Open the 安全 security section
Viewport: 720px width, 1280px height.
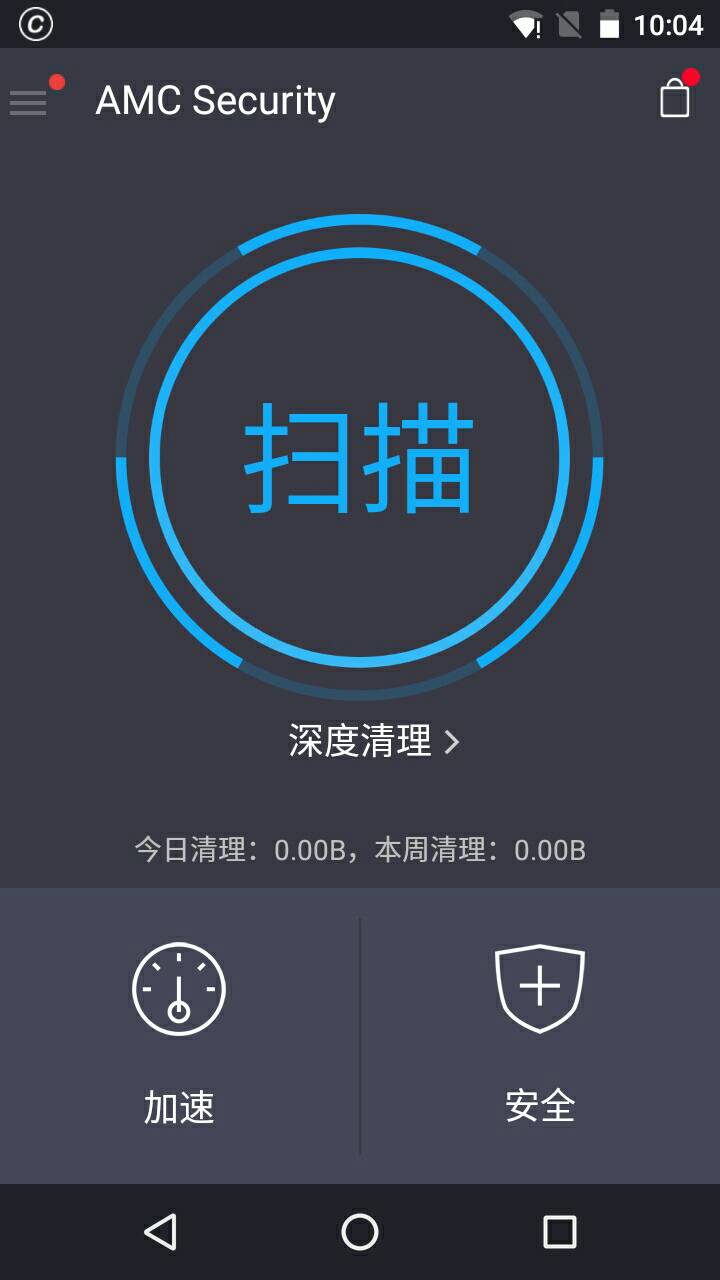pos(540,1035)
